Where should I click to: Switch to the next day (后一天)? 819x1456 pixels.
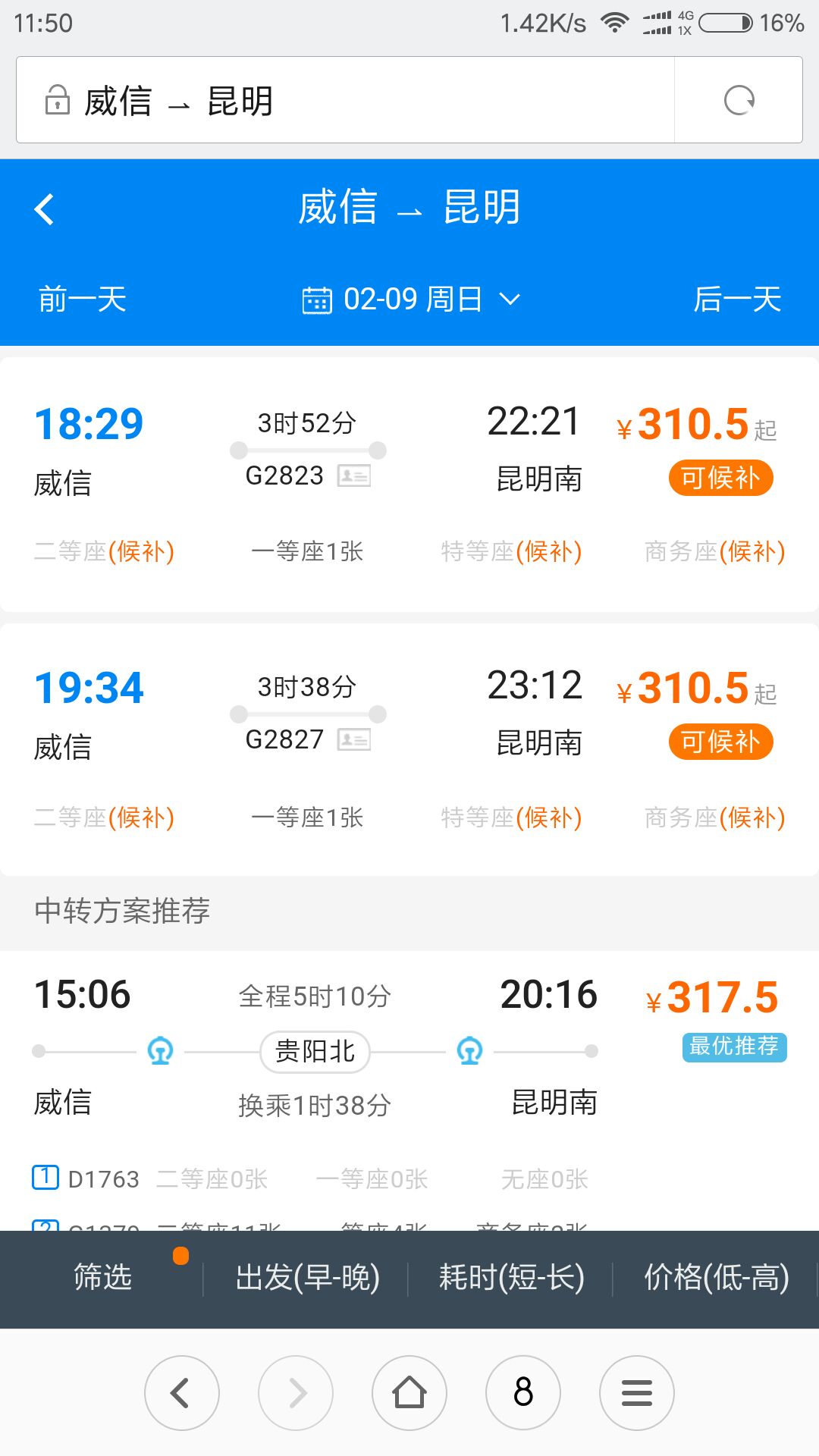coord(737,299)
